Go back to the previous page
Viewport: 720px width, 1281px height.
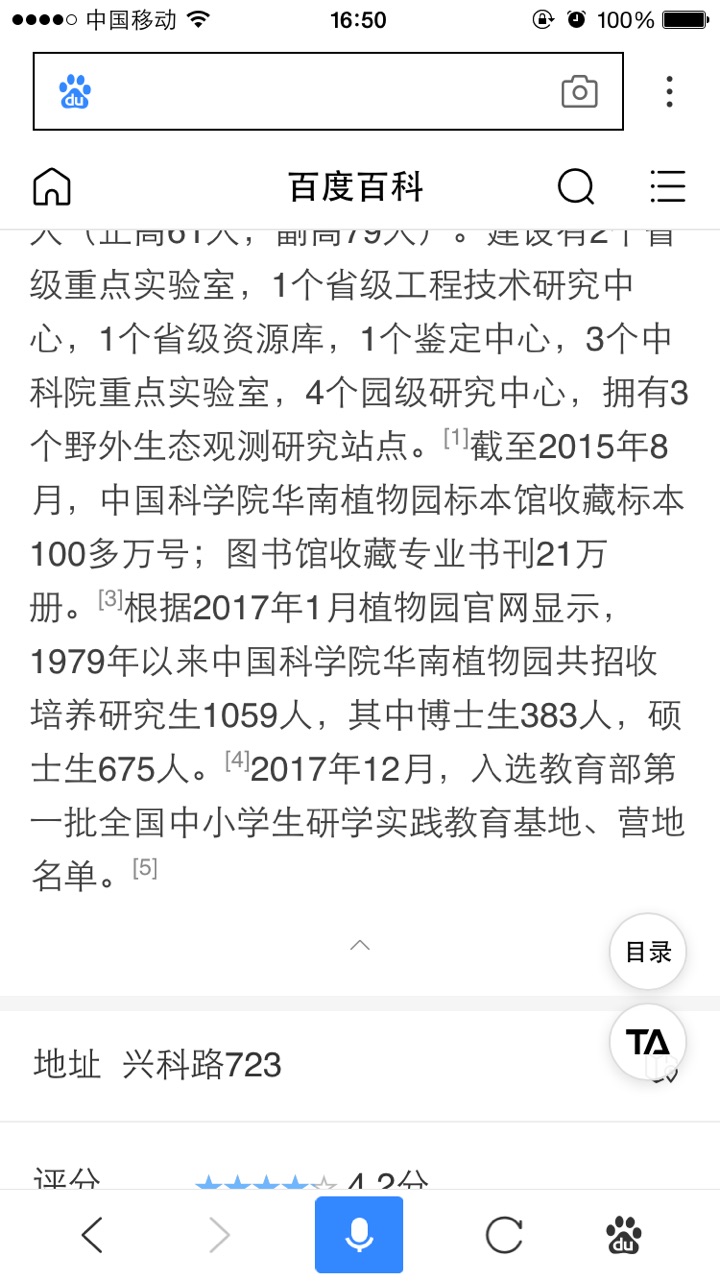tap(92, 1236)
